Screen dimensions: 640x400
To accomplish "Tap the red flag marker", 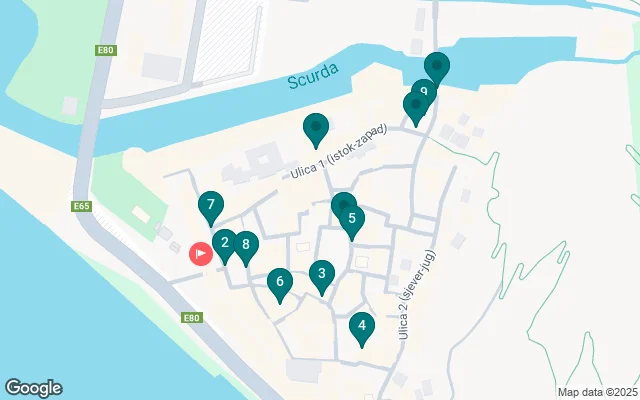I will click(x=201, y=253).
